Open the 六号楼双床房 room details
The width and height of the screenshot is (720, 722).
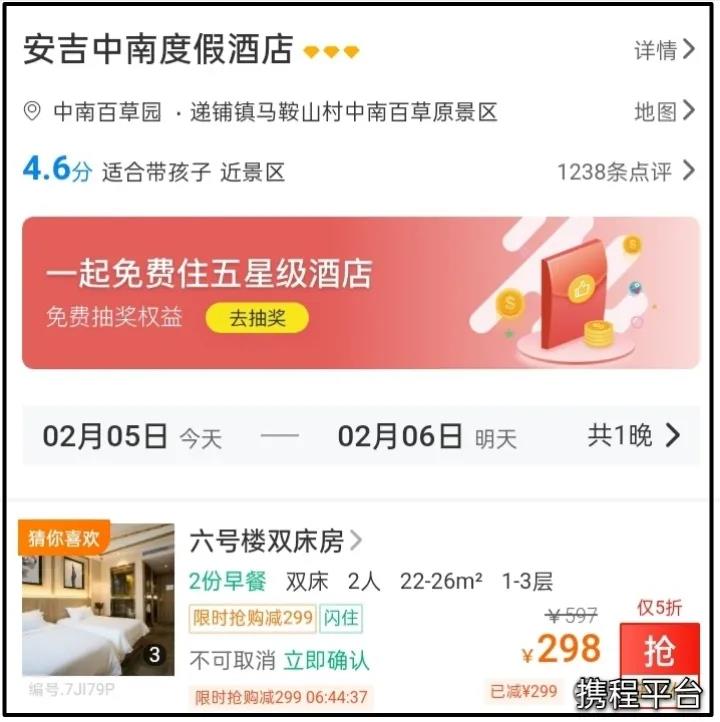275,541
